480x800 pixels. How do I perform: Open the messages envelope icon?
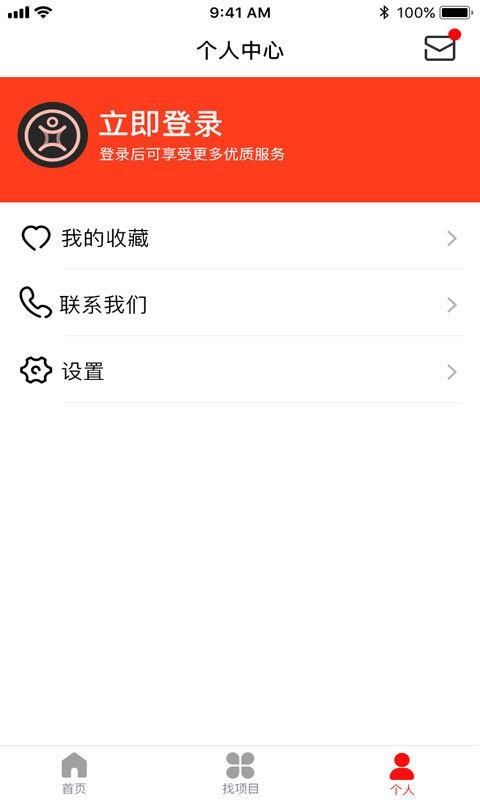click(x=441, y=47)
